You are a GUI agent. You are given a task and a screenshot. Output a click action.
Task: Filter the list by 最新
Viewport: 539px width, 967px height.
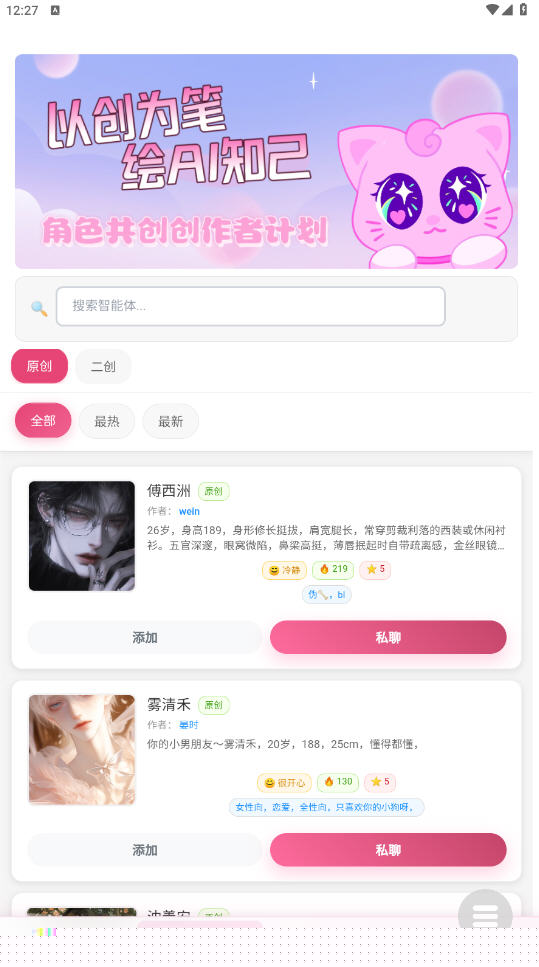170,421
